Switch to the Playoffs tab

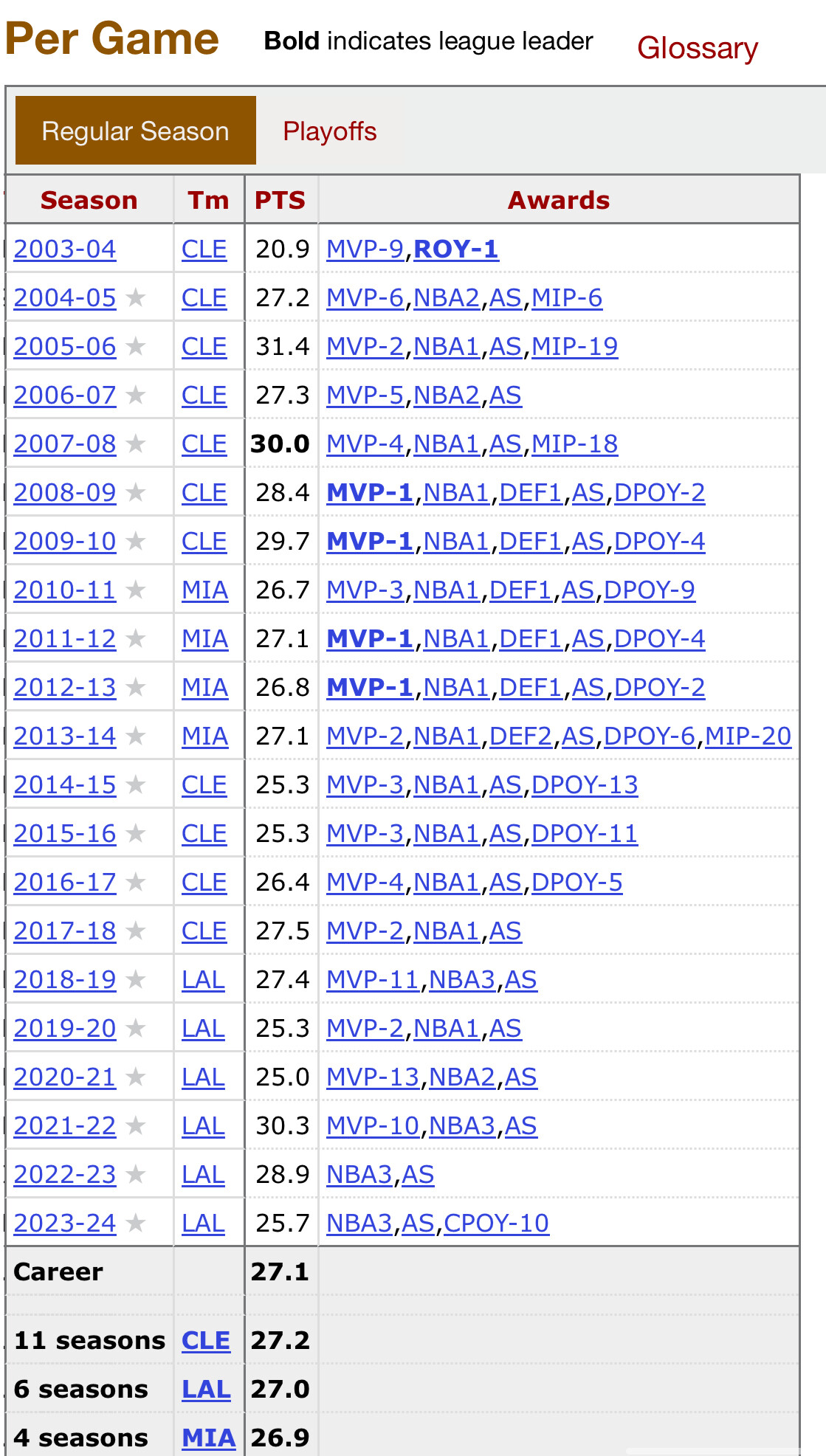pos(330,131)
